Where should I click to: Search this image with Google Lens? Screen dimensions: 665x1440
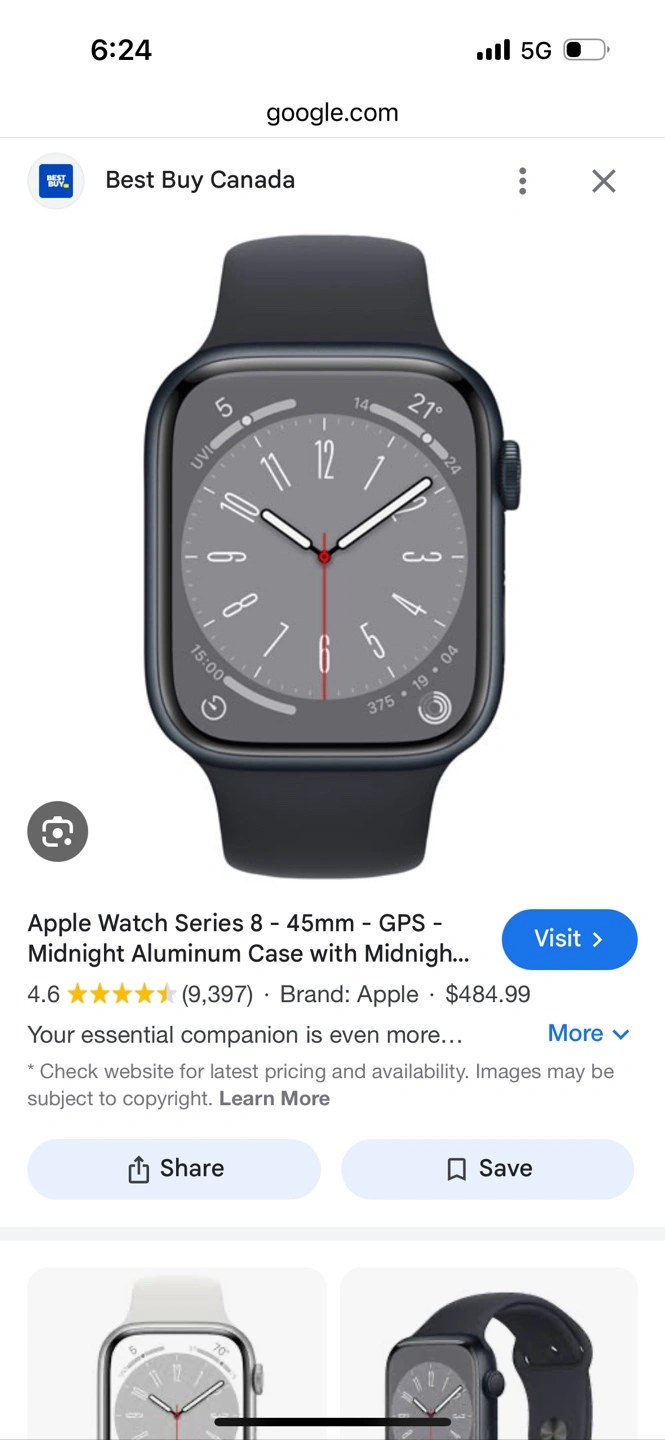coord(58,831)
